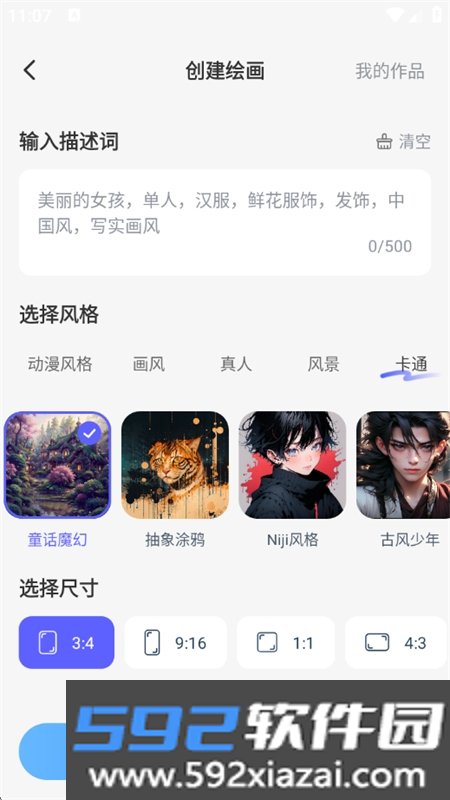The image size is (450, 800).
Task: Select the 9:16 size option
Action: [x=176, y=642]
